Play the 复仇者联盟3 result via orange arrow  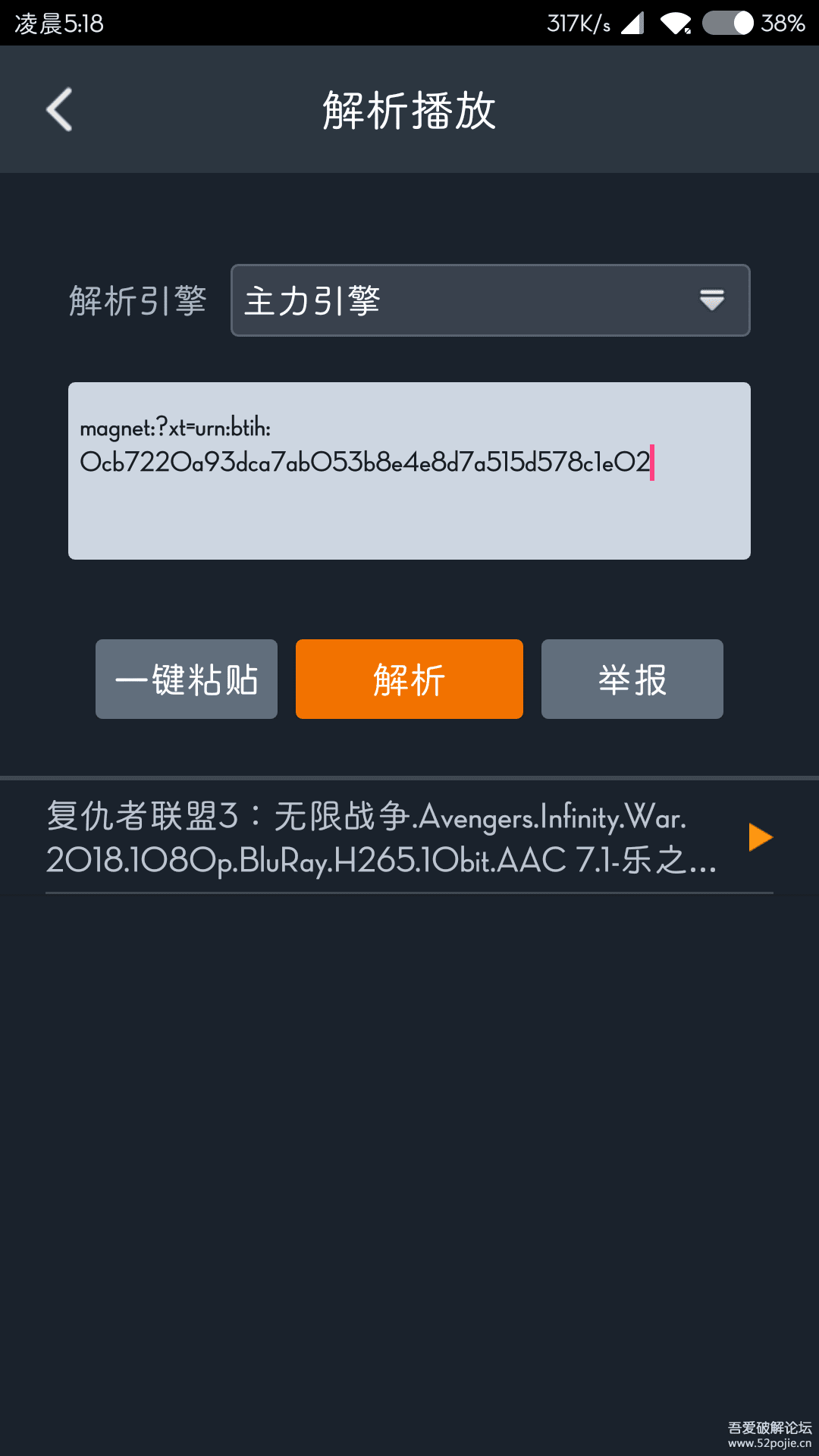click(x=760, y=837)
